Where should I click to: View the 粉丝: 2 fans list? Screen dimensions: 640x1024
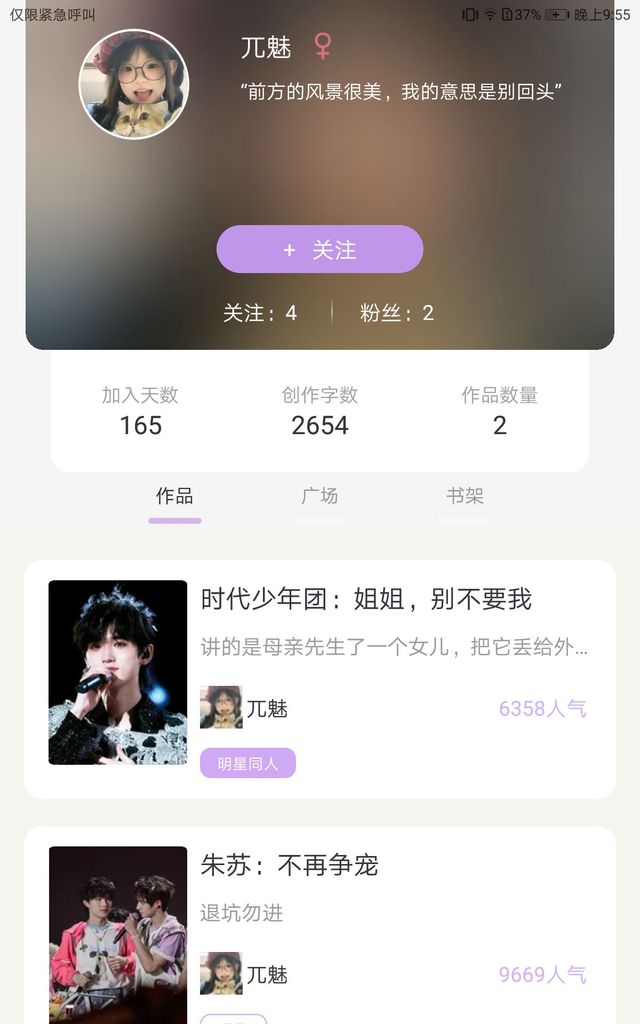coord(397,313)
